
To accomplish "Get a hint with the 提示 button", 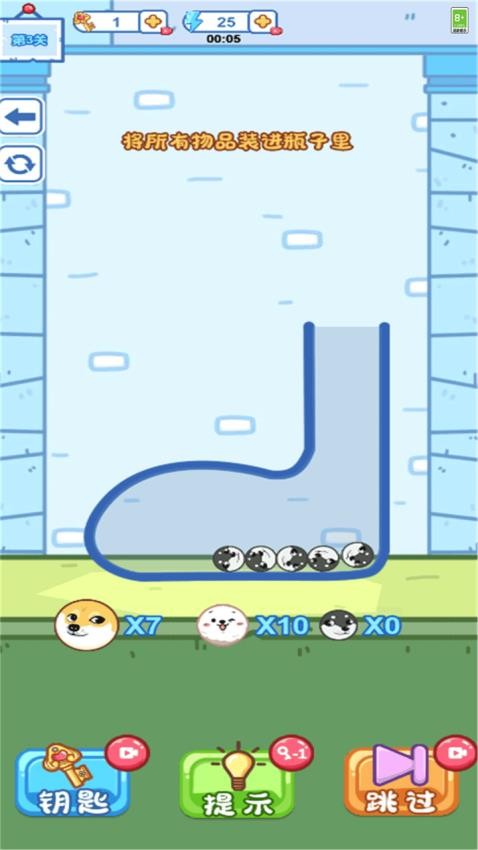I will click(237, 782).
